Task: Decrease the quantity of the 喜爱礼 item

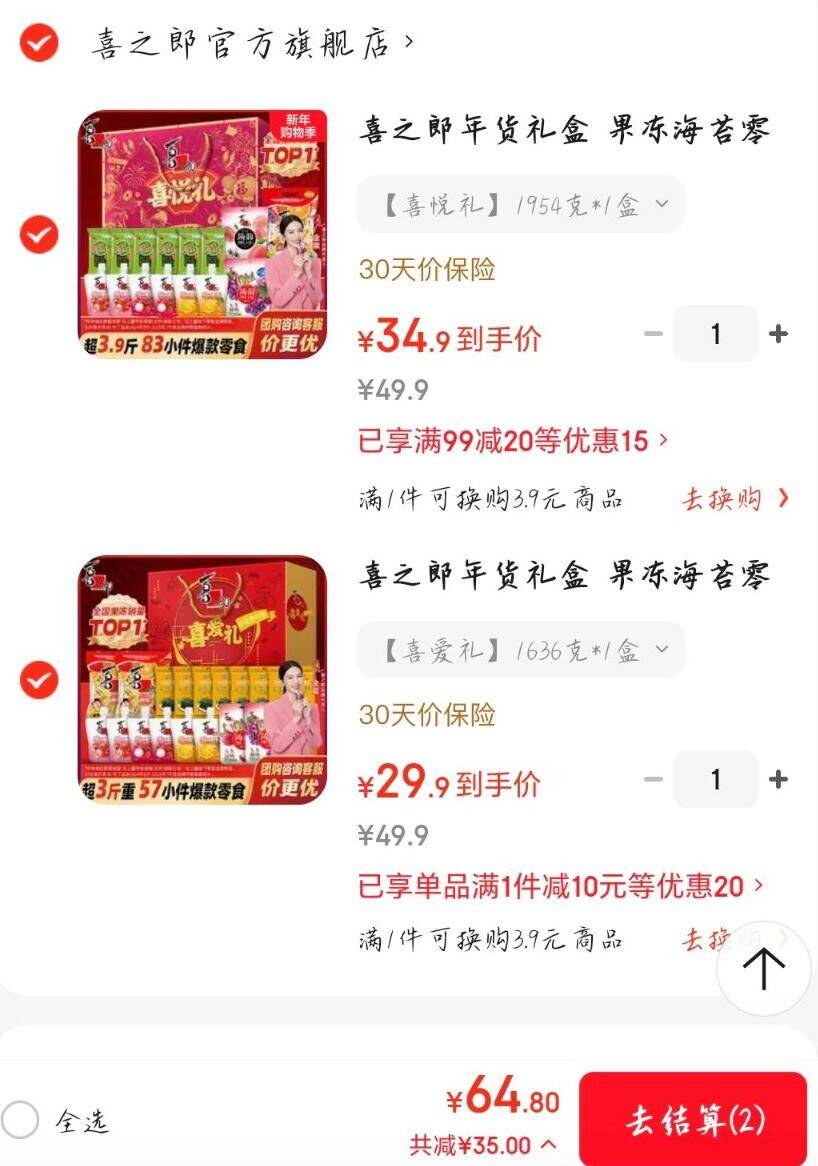Action: tap(654, 779)
